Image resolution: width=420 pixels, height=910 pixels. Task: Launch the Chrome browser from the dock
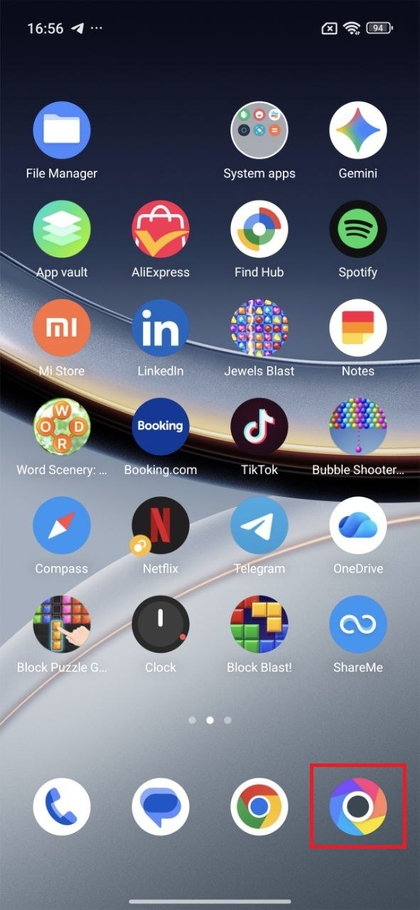pos(259,807)
